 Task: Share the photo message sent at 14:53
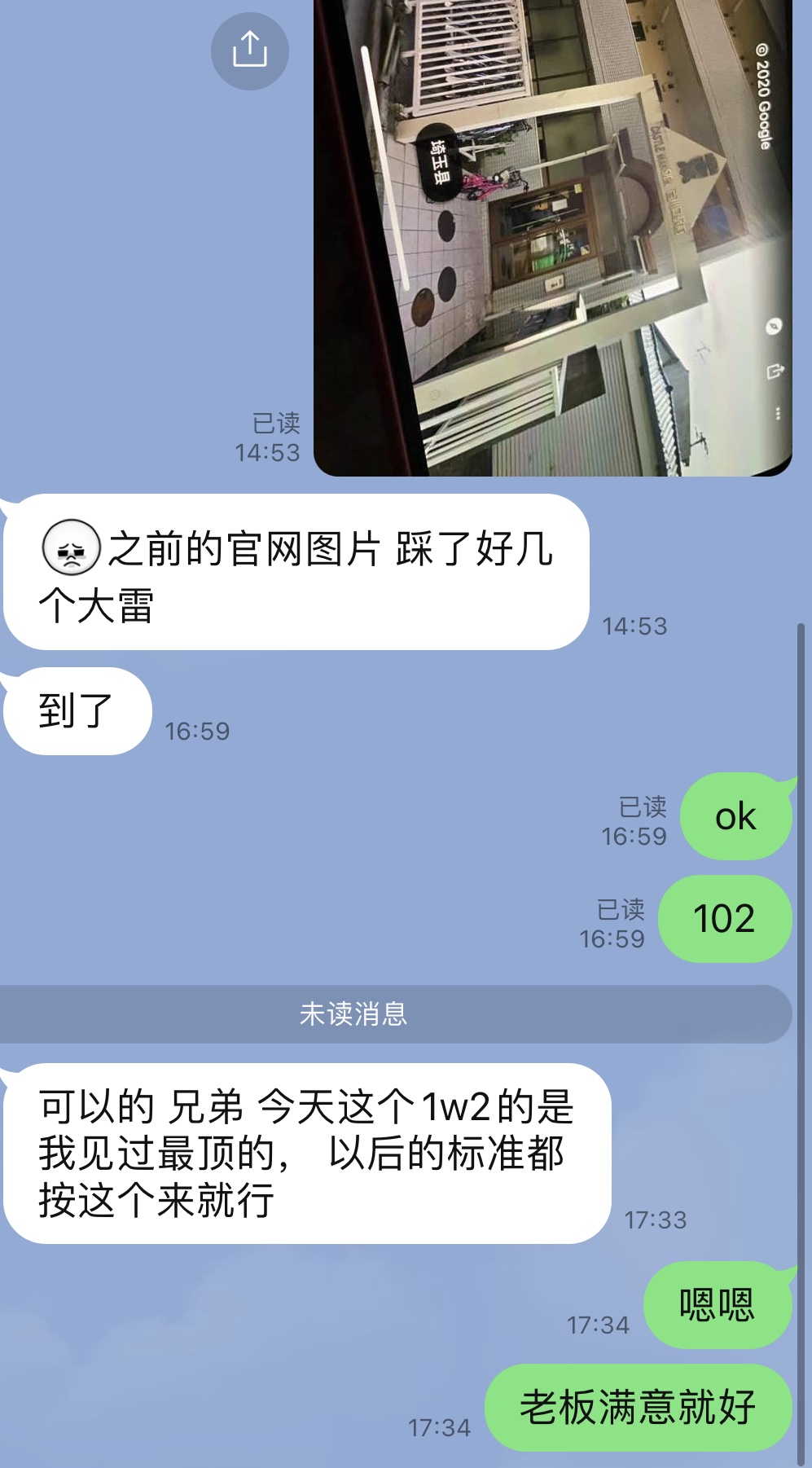249,51
